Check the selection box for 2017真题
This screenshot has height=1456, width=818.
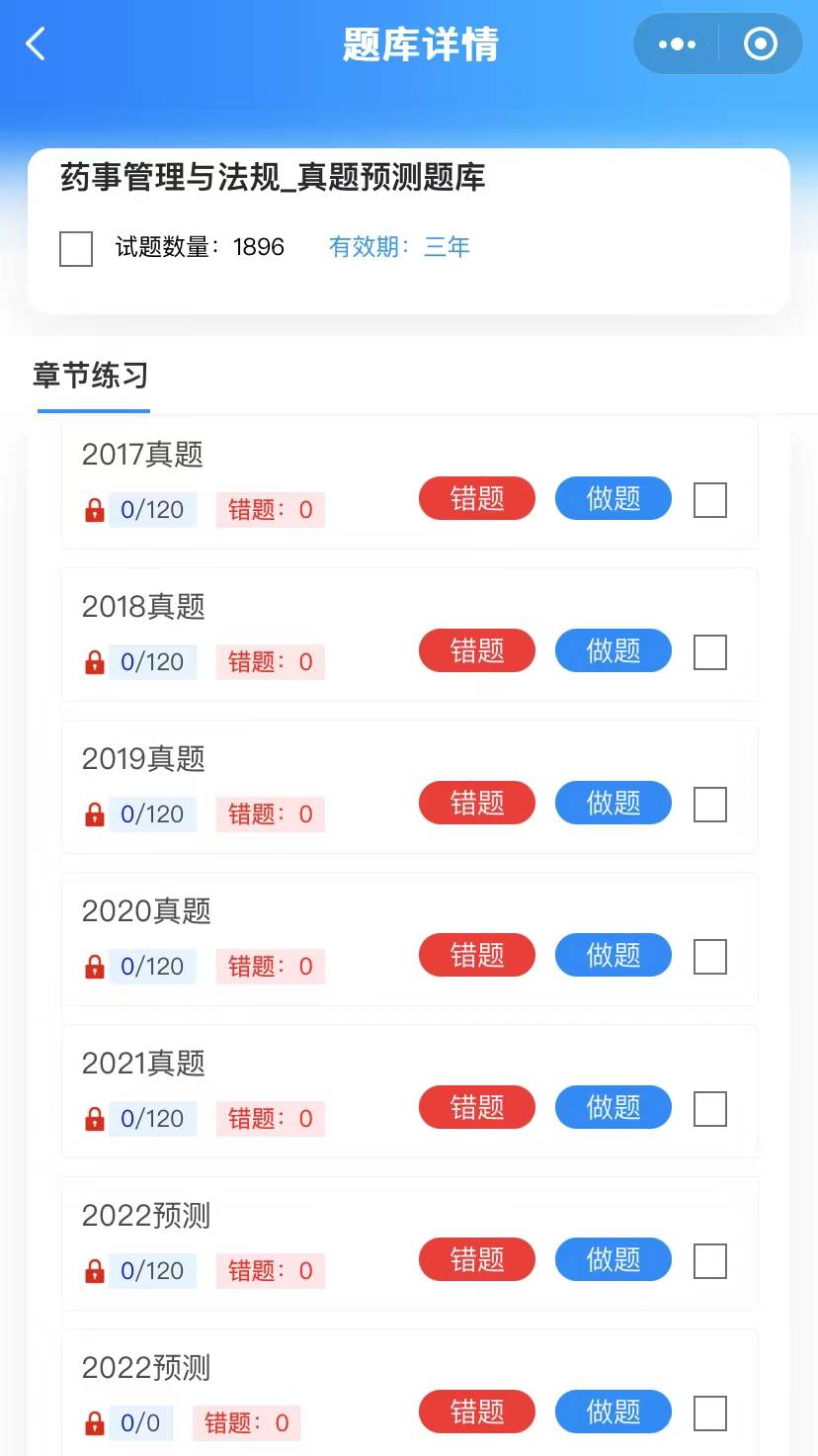pyautogui.click(x=709, y=500)
